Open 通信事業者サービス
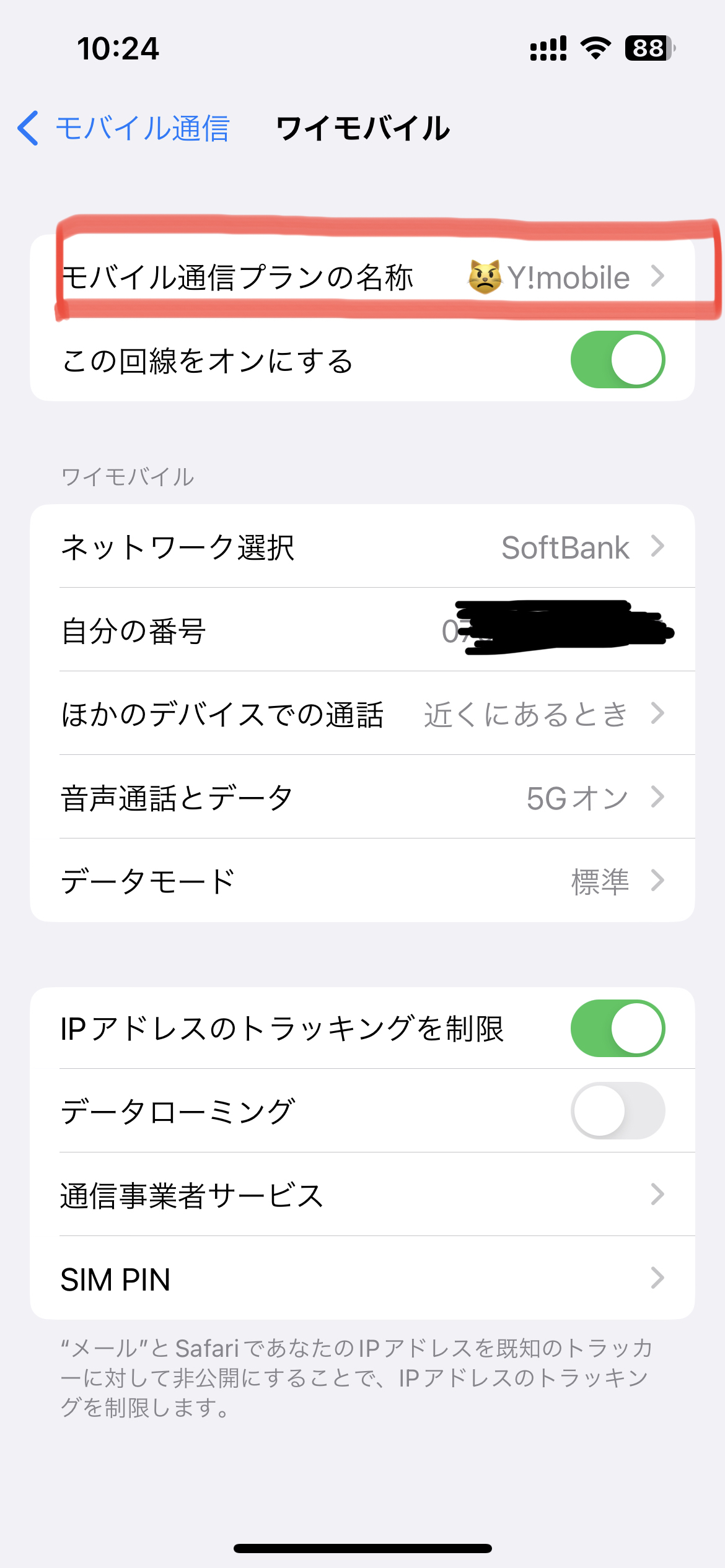Image resolution: width=725 pixels, height=1568 pixels. point(362,1195)
